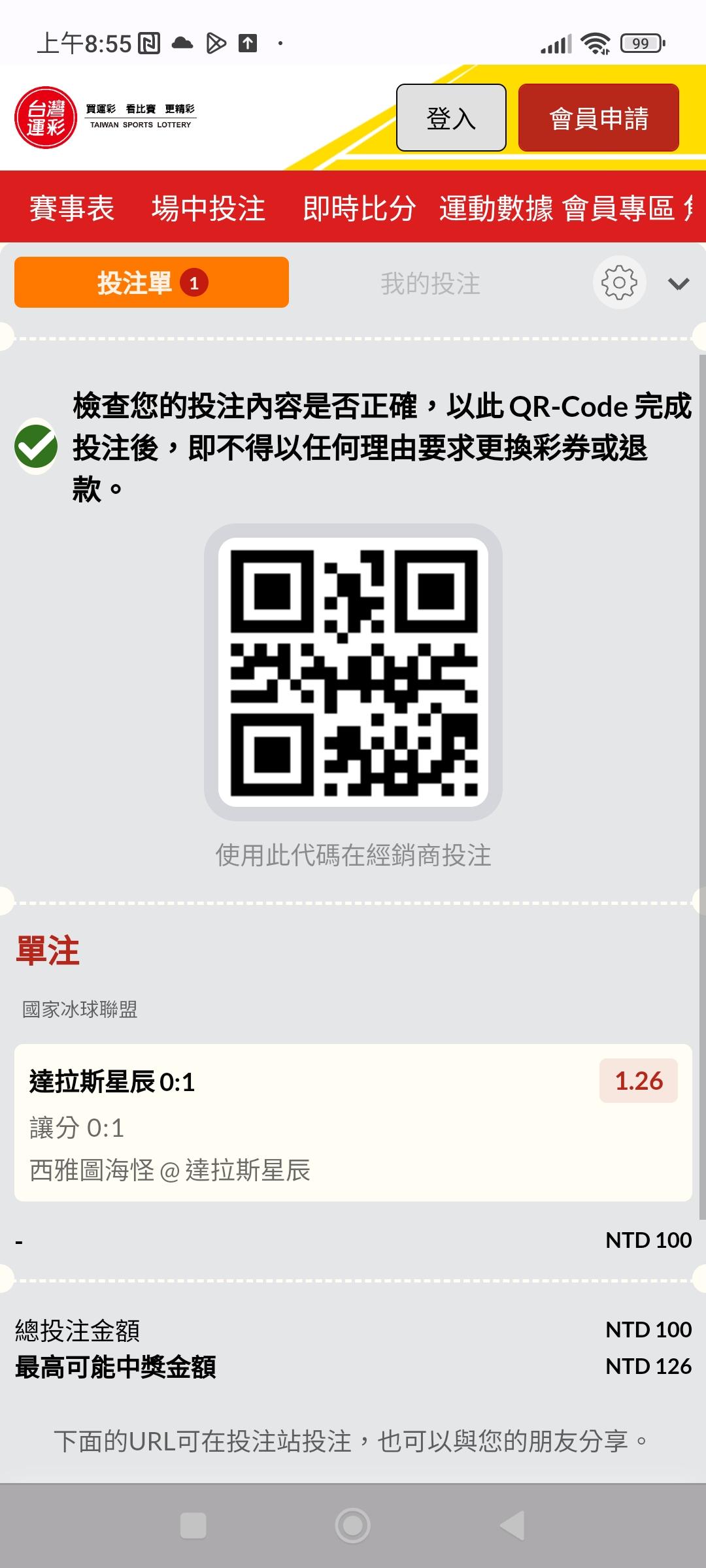Go to the 賽事表 schedule tab
The height and width of the screenshot is (1568, 706).
(x=72, y=208)
